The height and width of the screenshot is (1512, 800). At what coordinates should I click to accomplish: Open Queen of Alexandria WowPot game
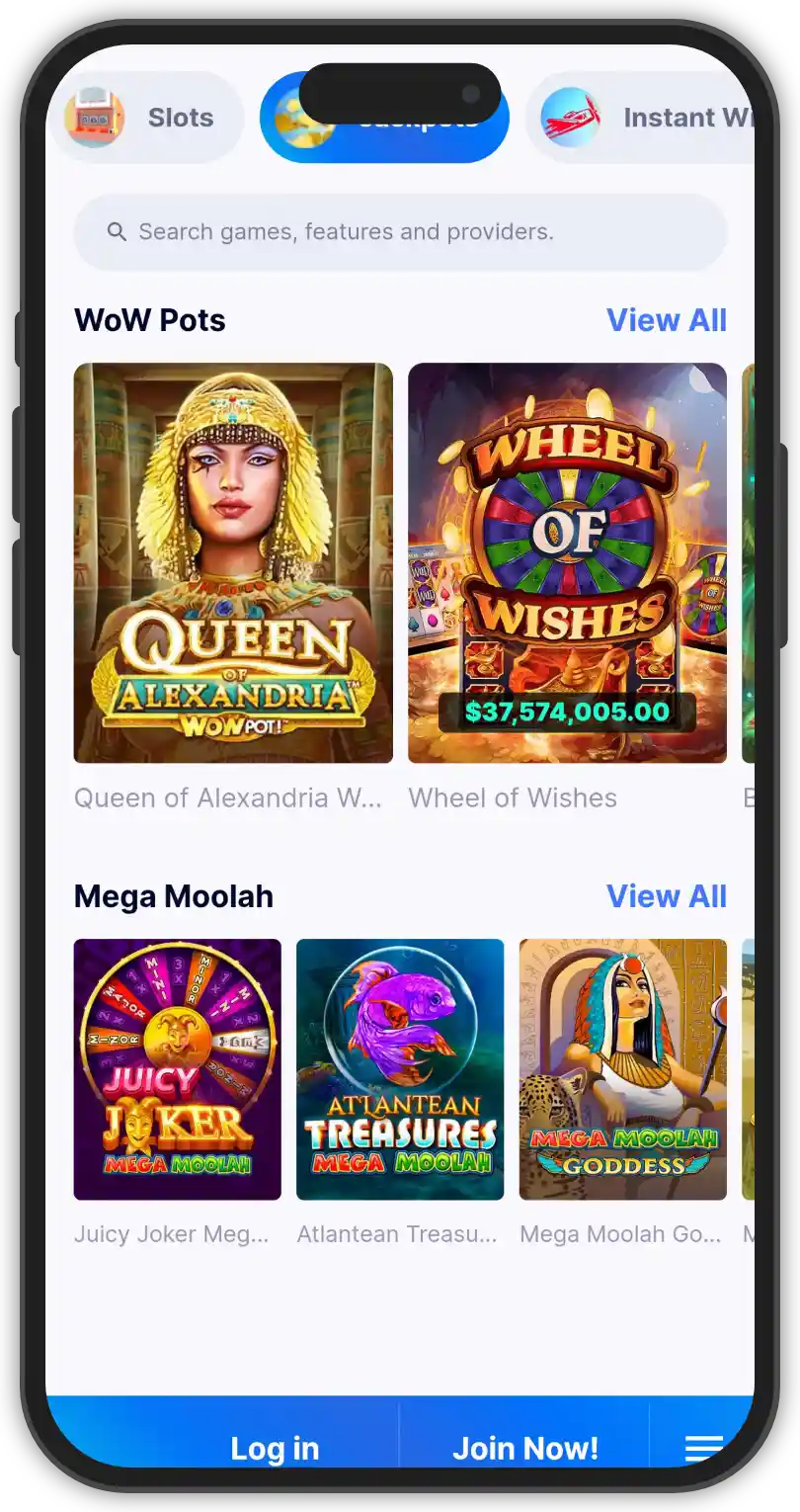tap(233, 562)
